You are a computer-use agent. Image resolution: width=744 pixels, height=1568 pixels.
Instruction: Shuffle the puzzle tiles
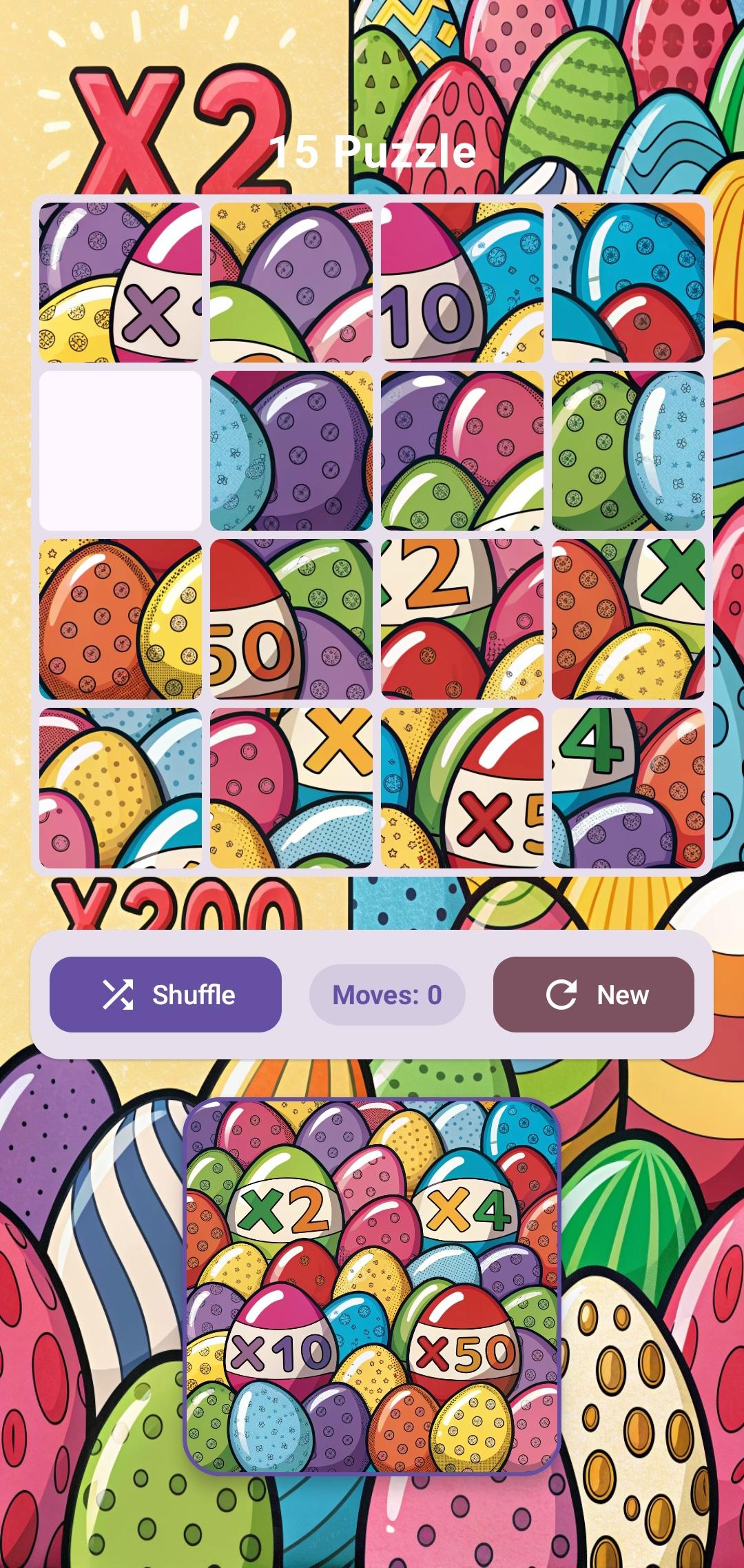coord(165,994)
